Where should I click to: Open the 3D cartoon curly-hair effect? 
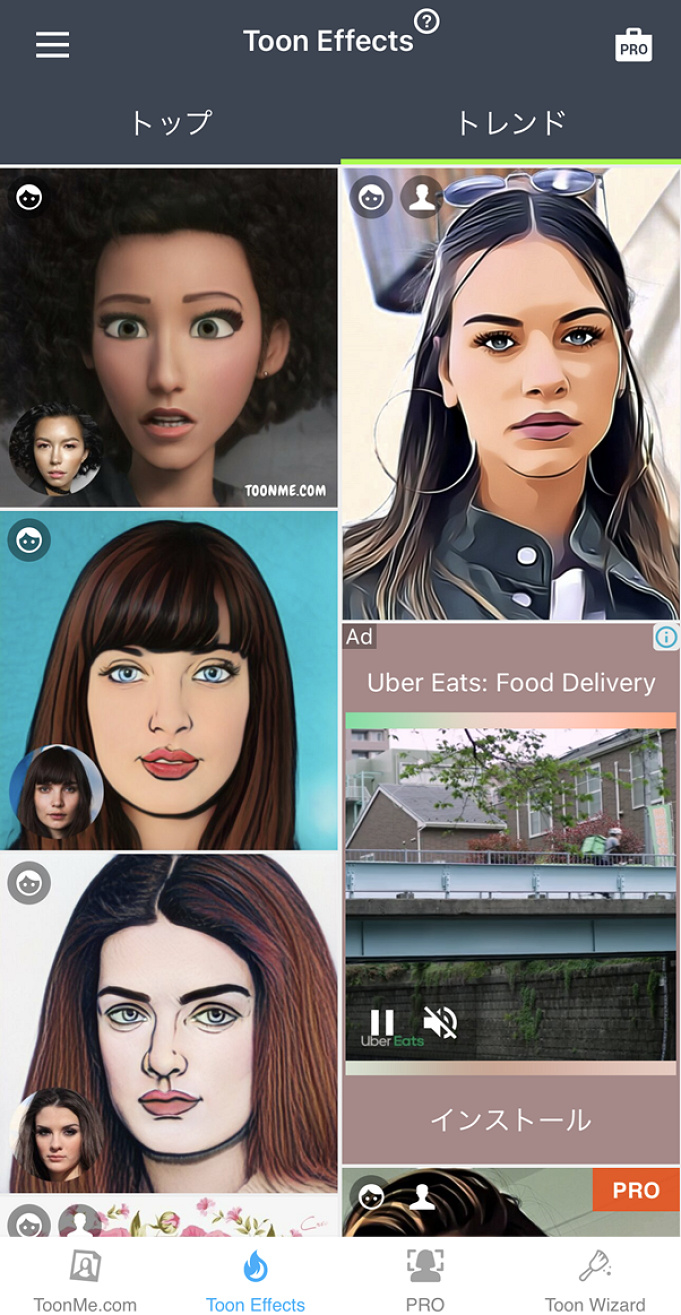pos(169,337)
